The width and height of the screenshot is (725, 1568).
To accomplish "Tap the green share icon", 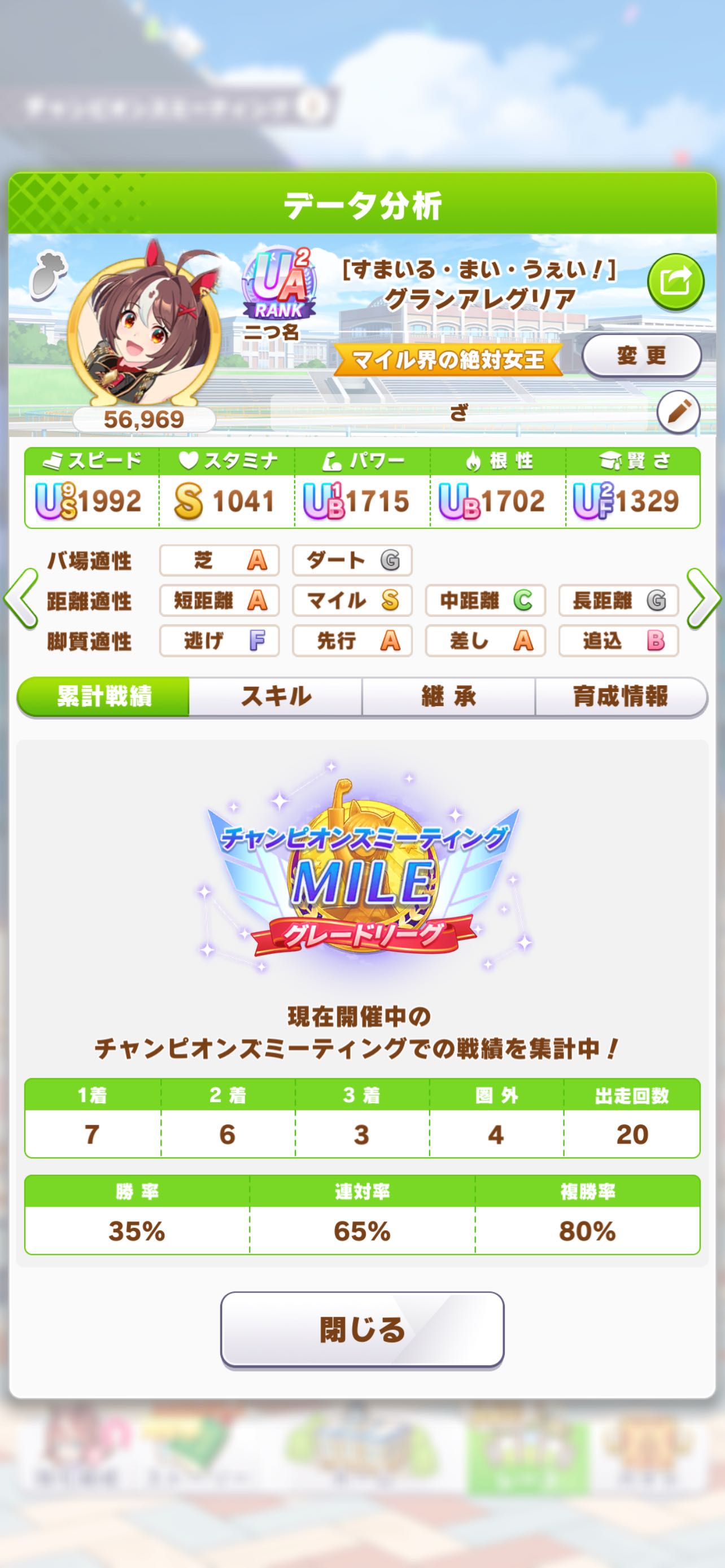I will 675,281.
